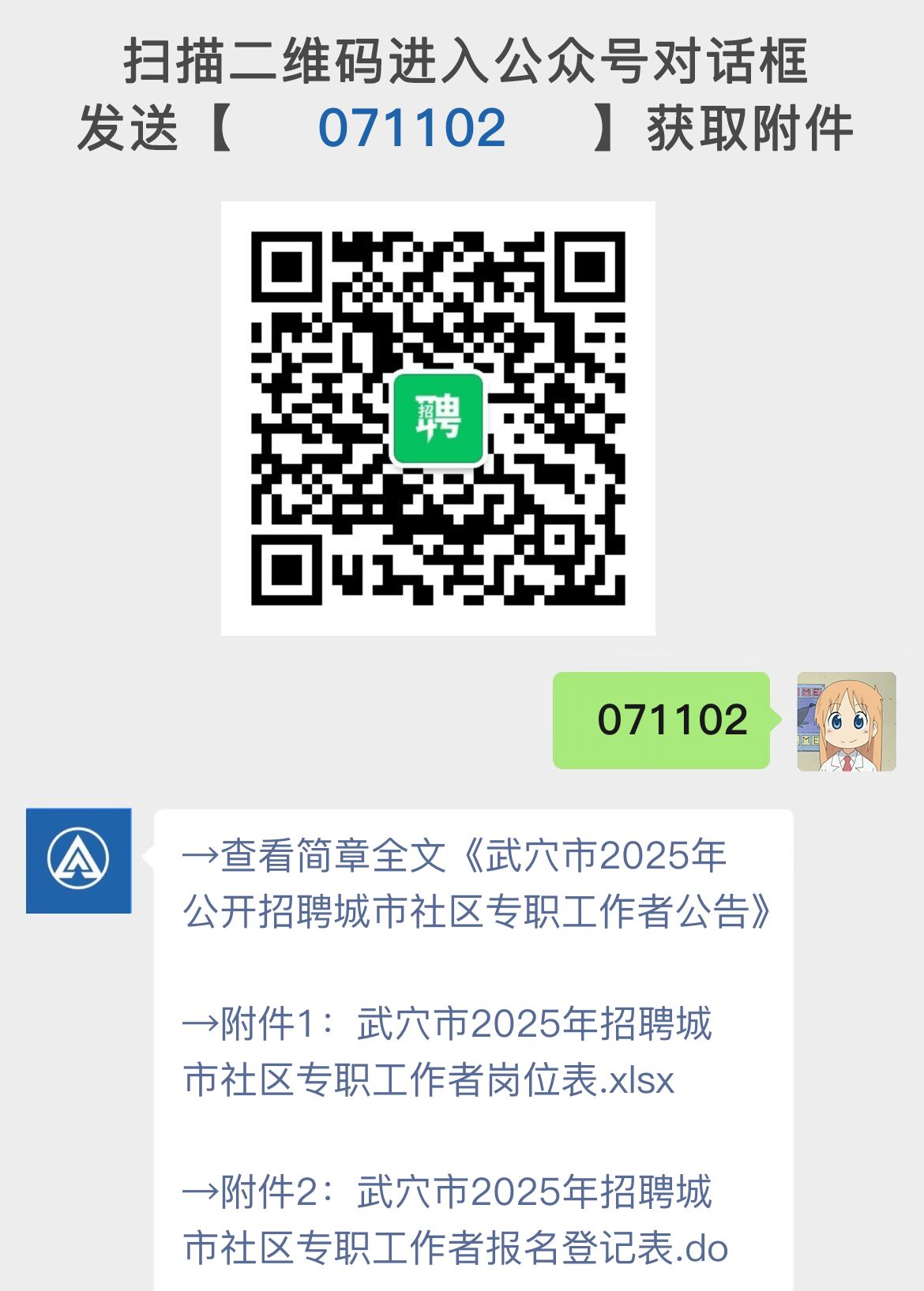Click the green 聘 recruitment logo inside QR code

click(439, 417)
